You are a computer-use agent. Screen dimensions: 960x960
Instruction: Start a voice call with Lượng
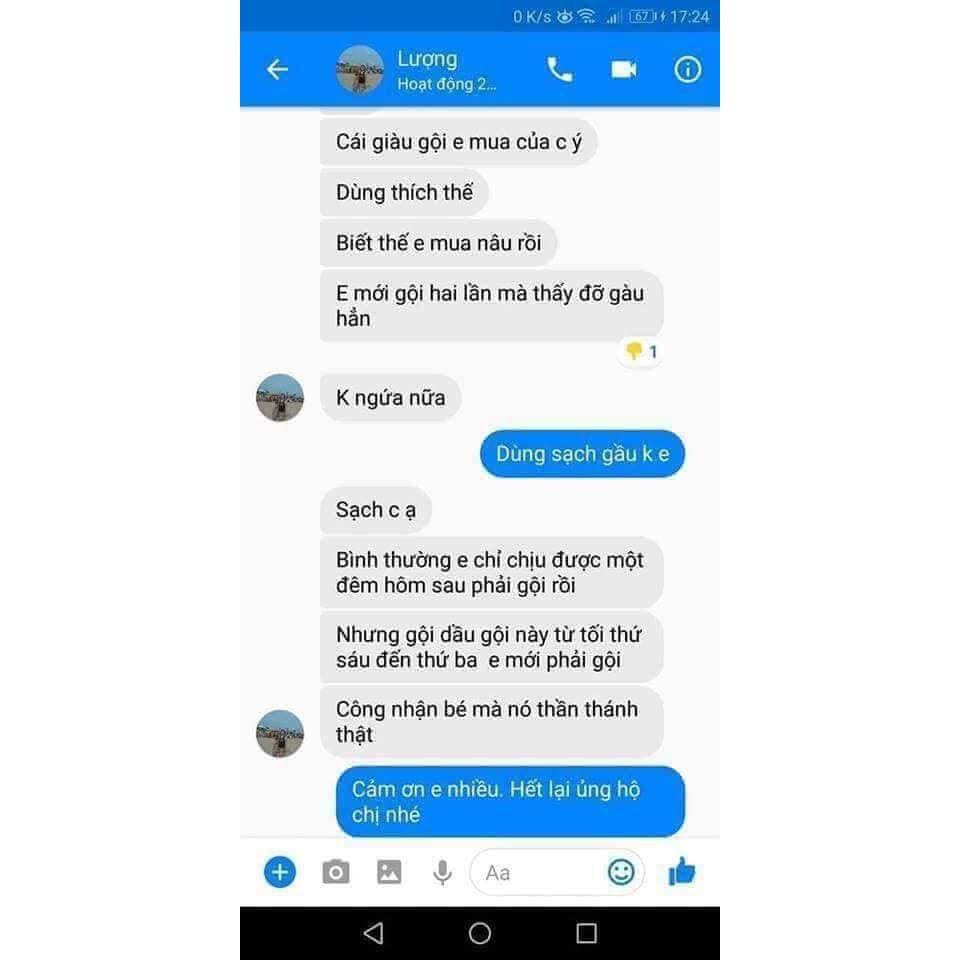coord(559,69)
